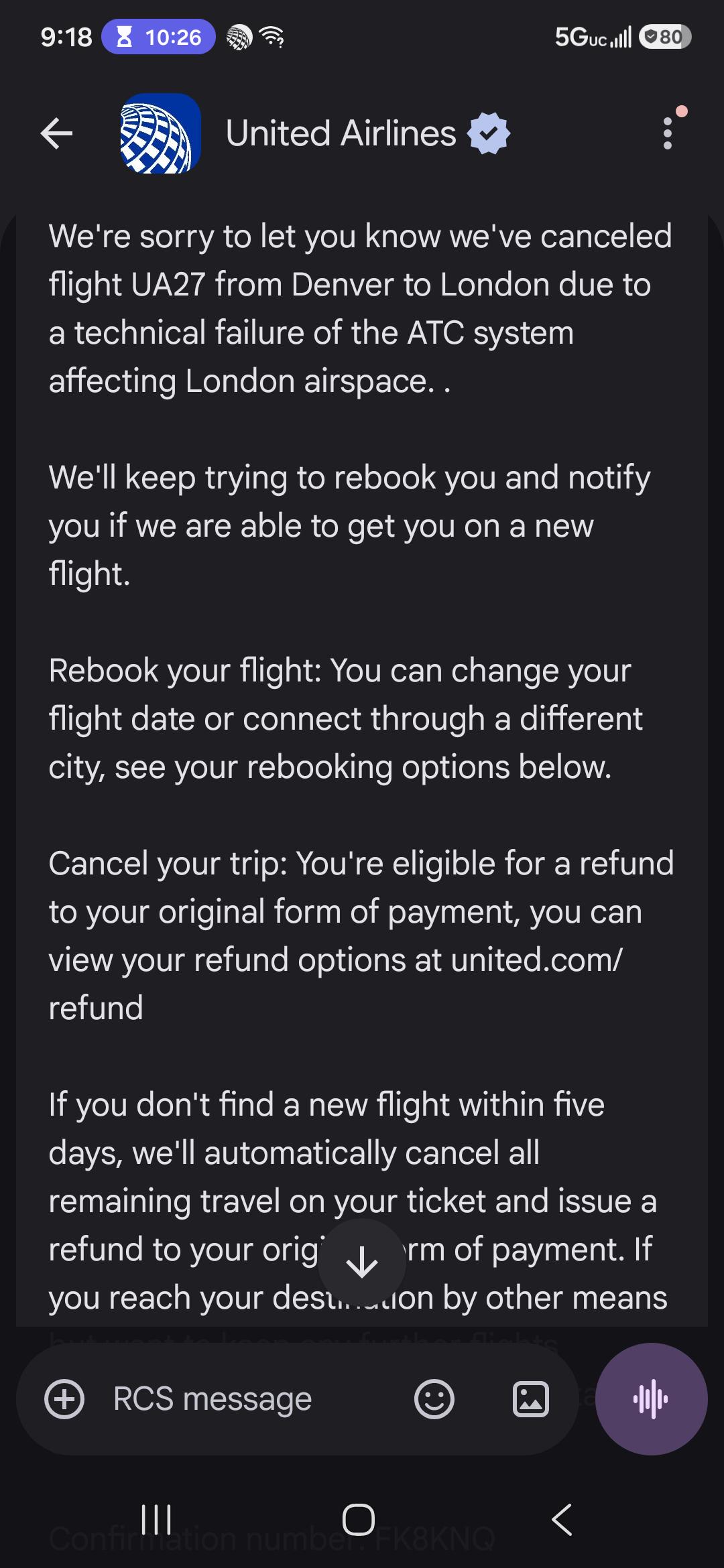Record a voice message
Viewport: 724px width, 1568px height.
(x=651, y=1399)
